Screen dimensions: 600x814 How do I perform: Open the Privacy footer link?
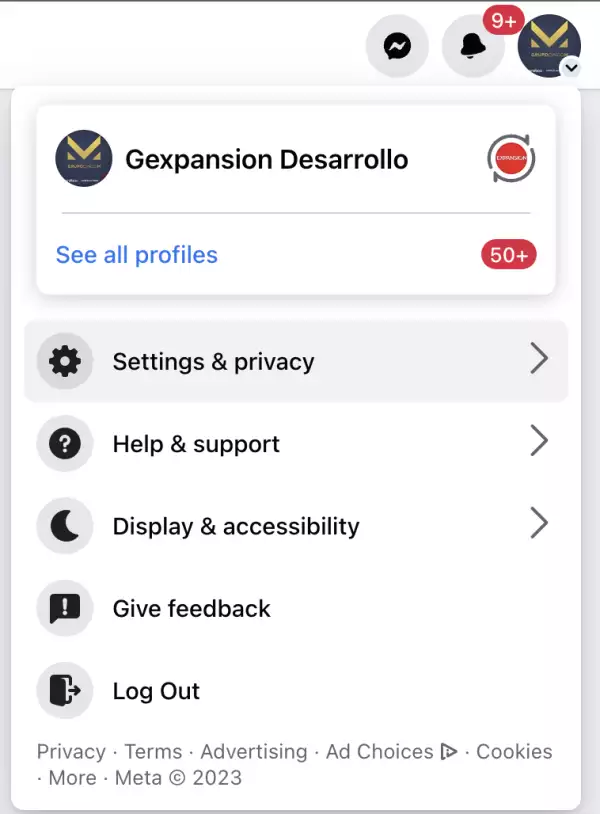pyautogui.click(x=71, y=752)
